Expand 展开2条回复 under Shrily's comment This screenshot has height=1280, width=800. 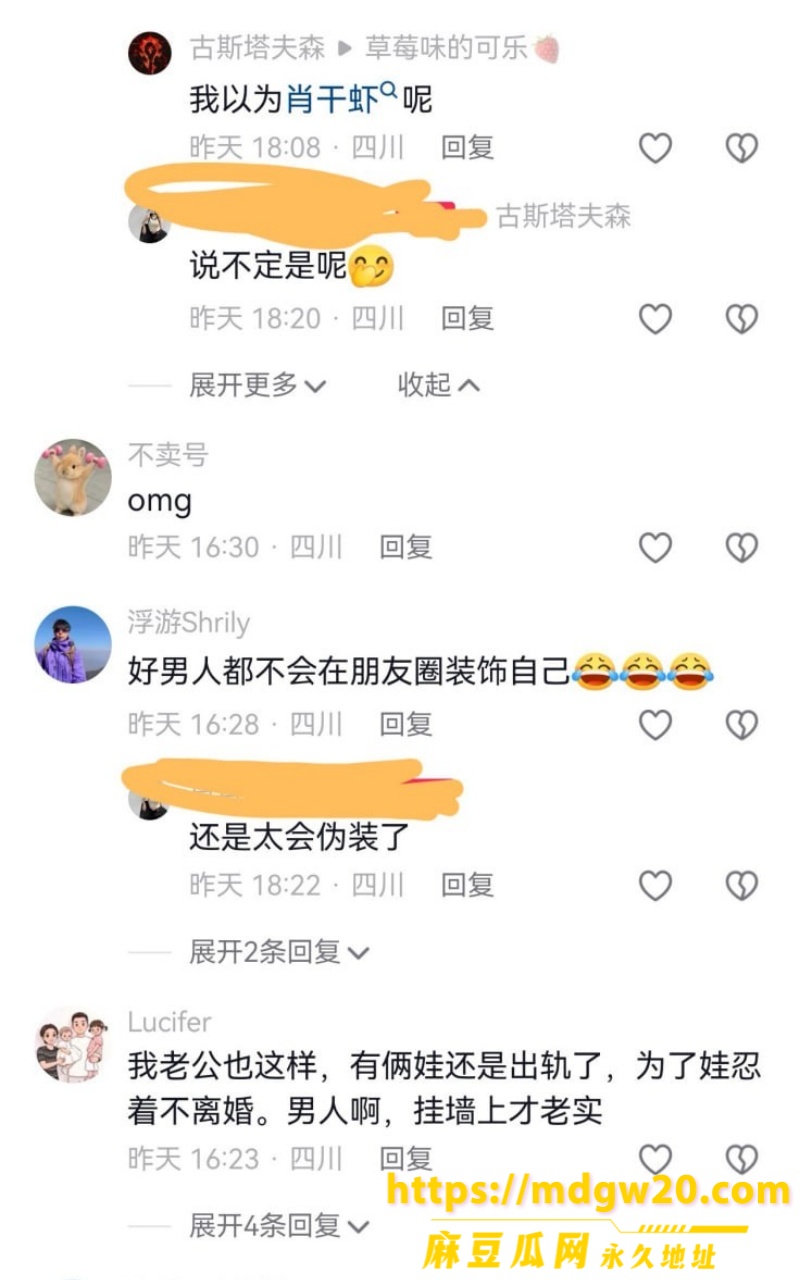(x=279, y=952)
